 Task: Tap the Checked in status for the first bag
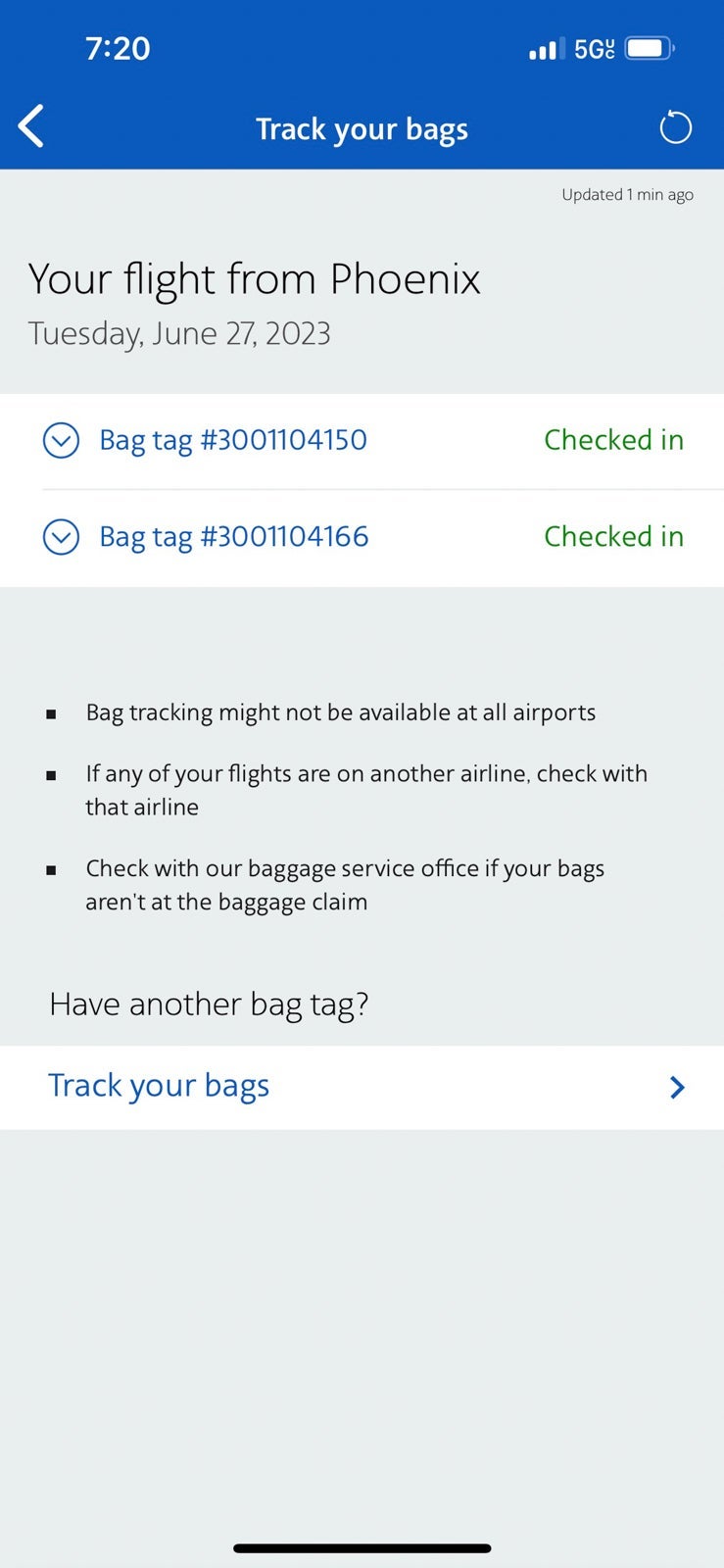click(x=613, y=440)
